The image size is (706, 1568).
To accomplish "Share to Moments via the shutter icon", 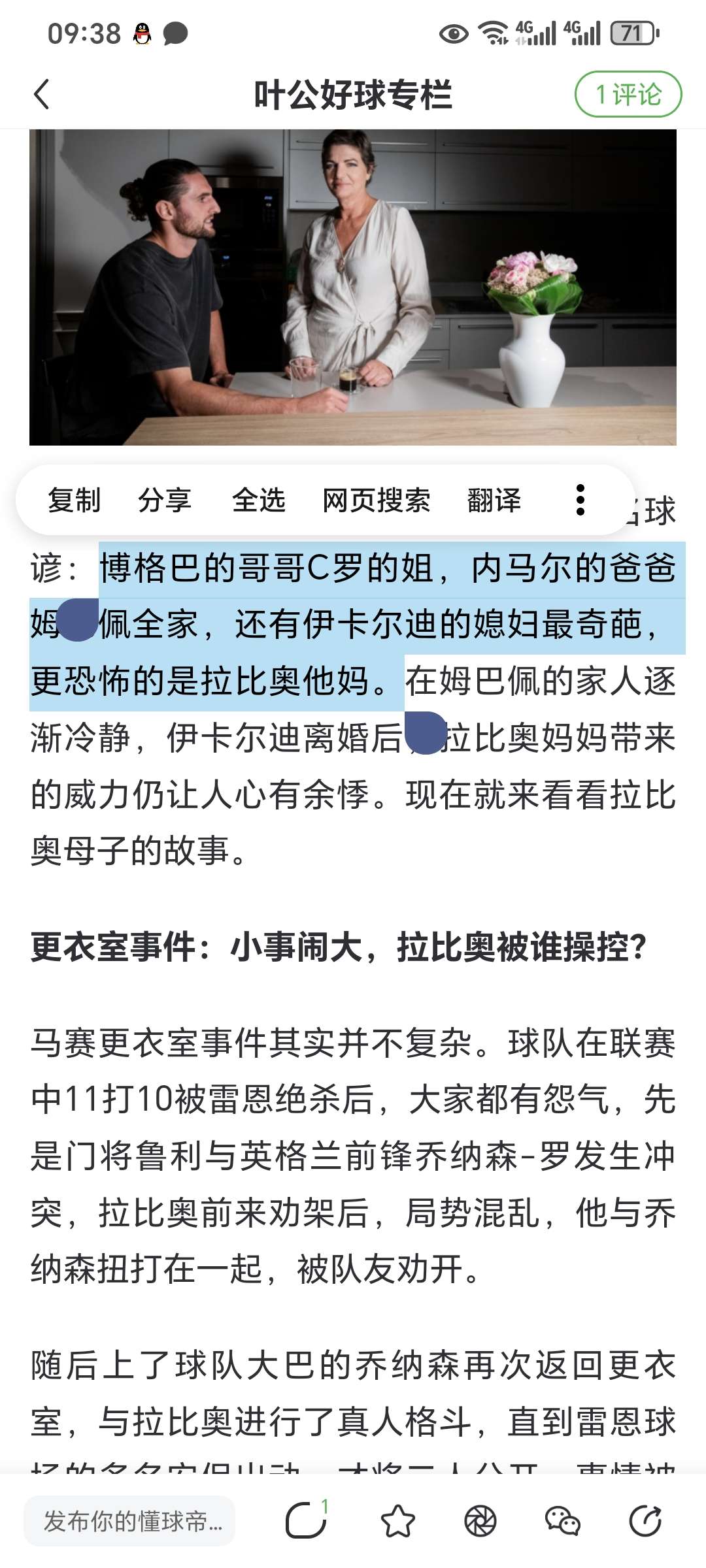I will click(480, 1521).
